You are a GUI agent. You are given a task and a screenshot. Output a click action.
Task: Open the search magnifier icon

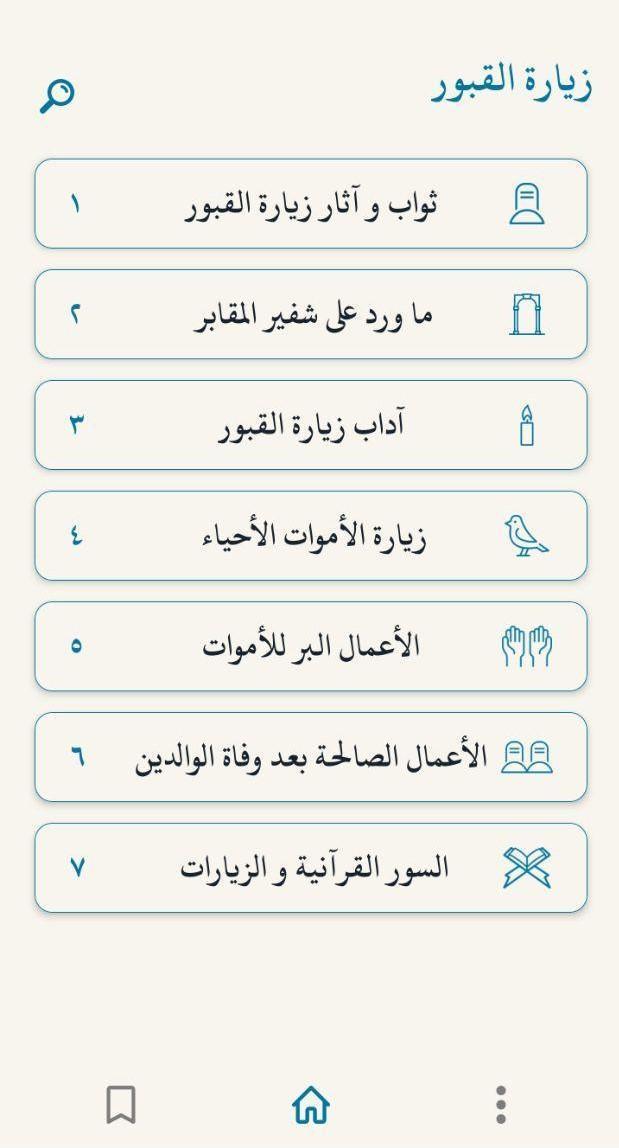[x=57, y=95]
